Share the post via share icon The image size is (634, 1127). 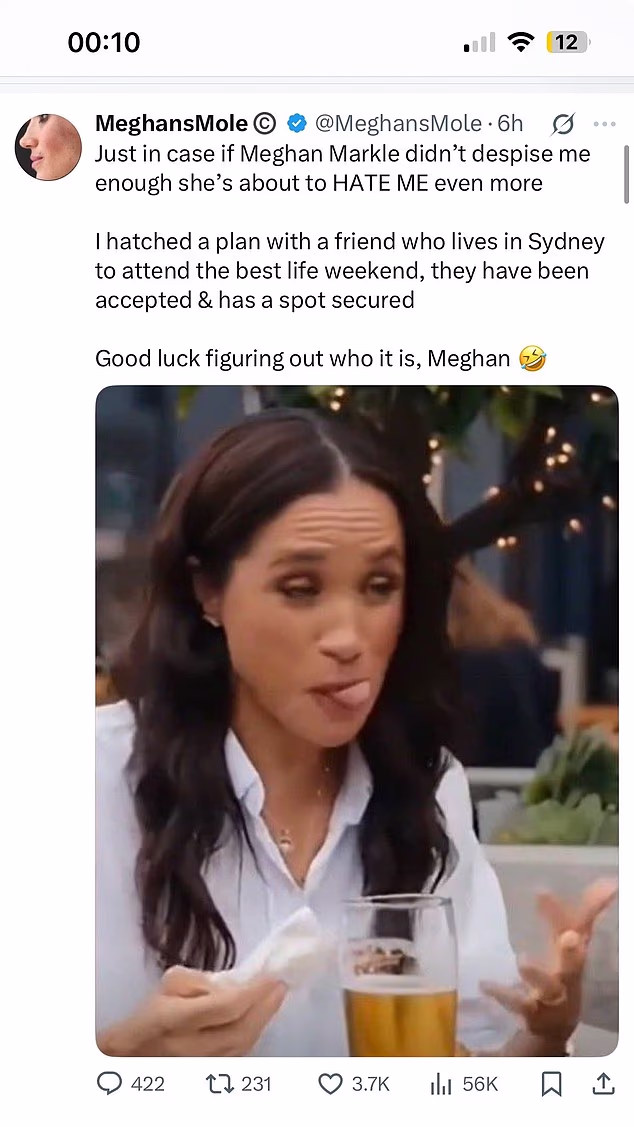[x=603, y=1083]
